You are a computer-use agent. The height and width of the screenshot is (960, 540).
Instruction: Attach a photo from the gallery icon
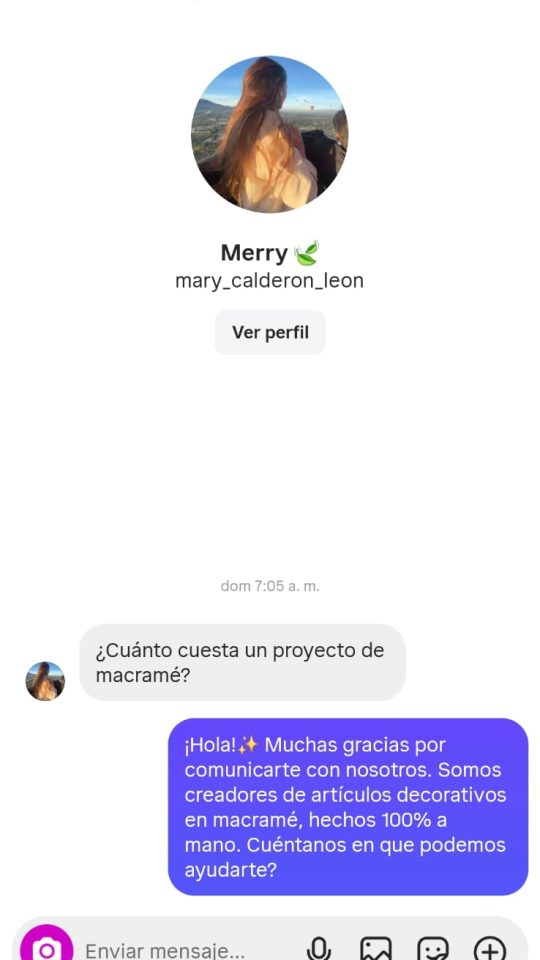(x=375, y=949)
